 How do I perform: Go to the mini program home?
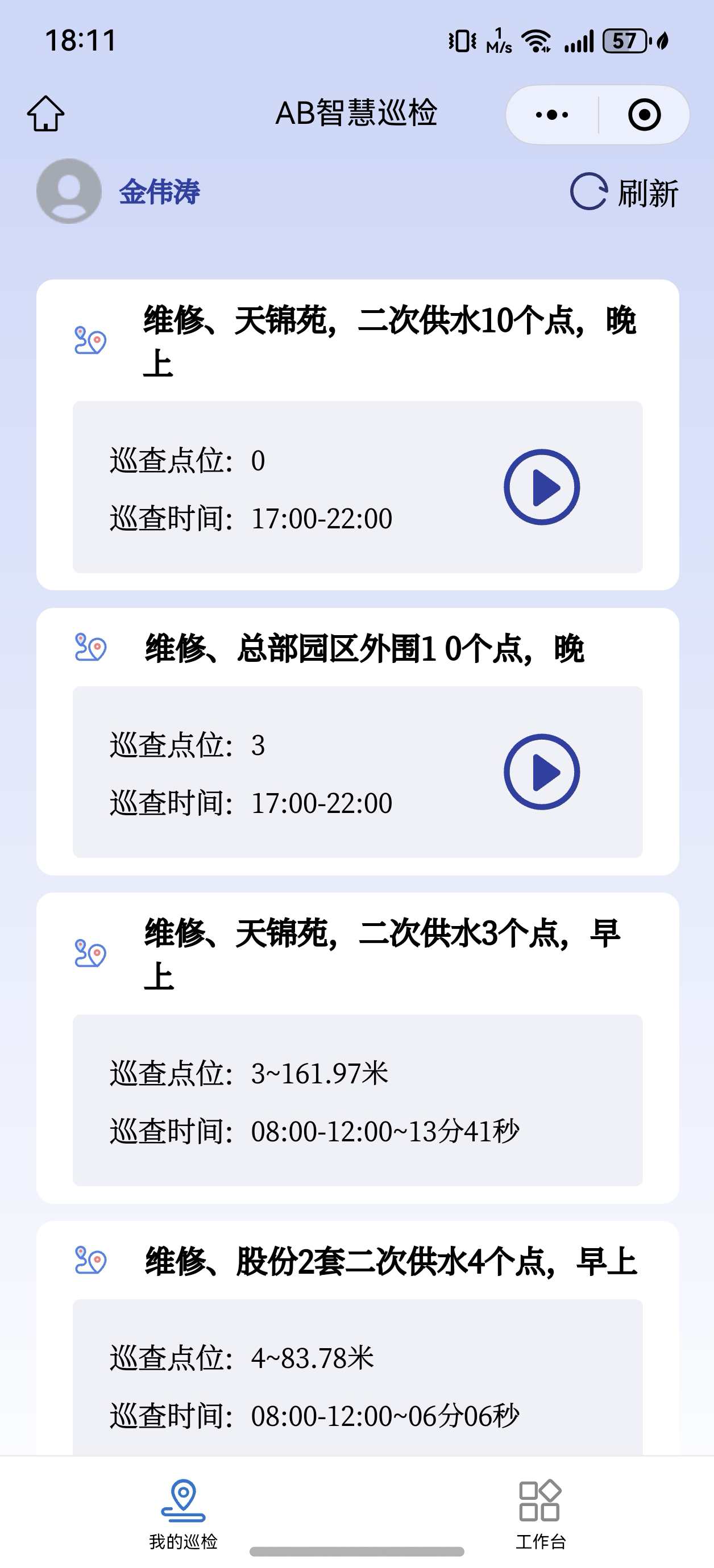point(45,114)
